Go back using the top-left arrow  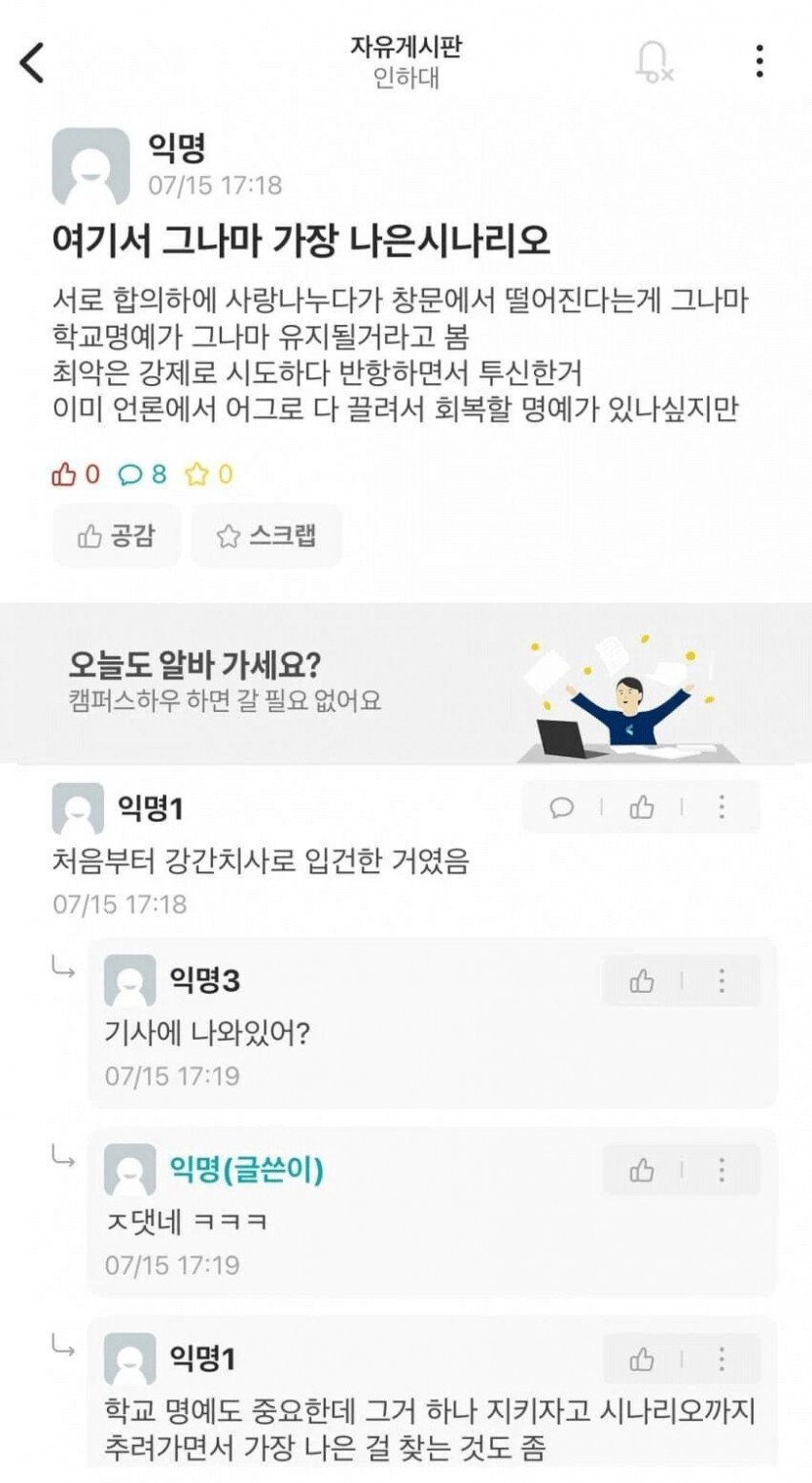pos(33,62)
